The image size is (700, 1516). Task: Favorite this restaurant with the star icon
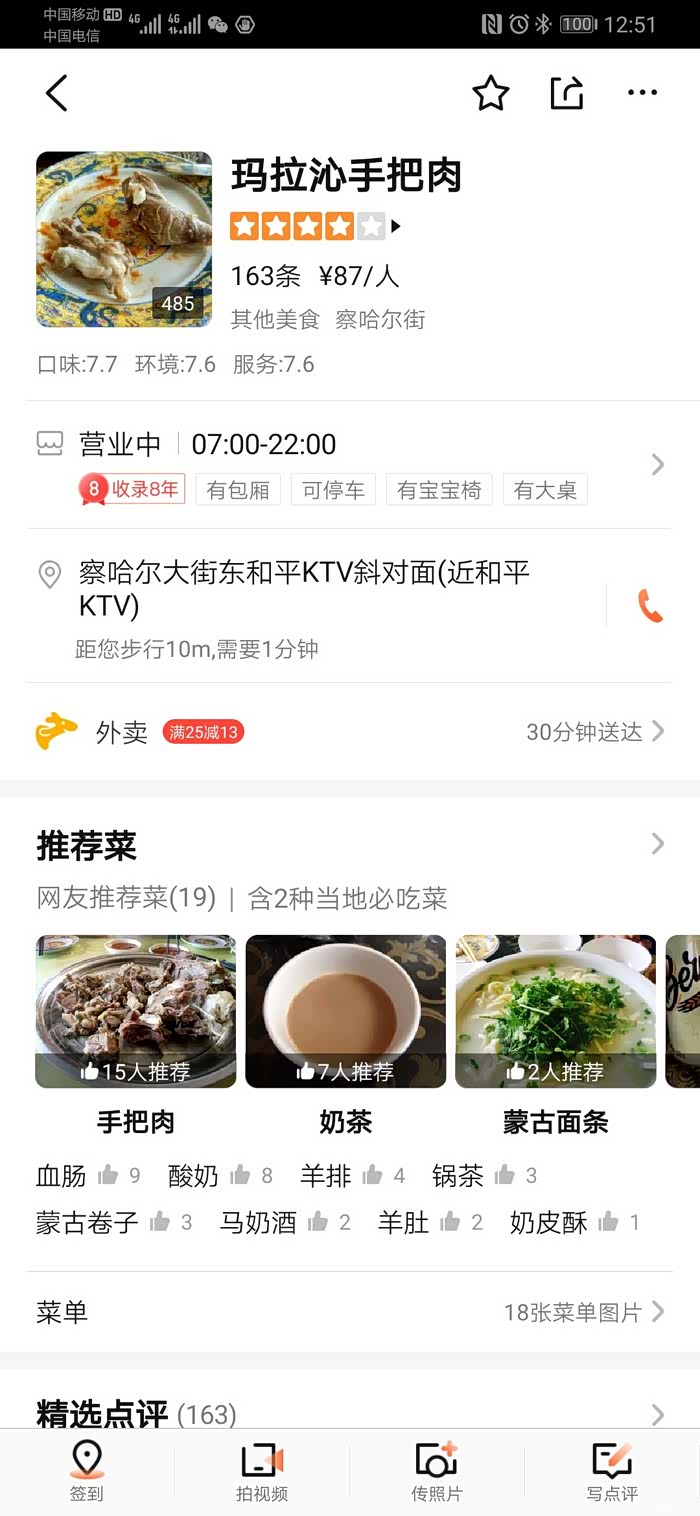point(490,93)
